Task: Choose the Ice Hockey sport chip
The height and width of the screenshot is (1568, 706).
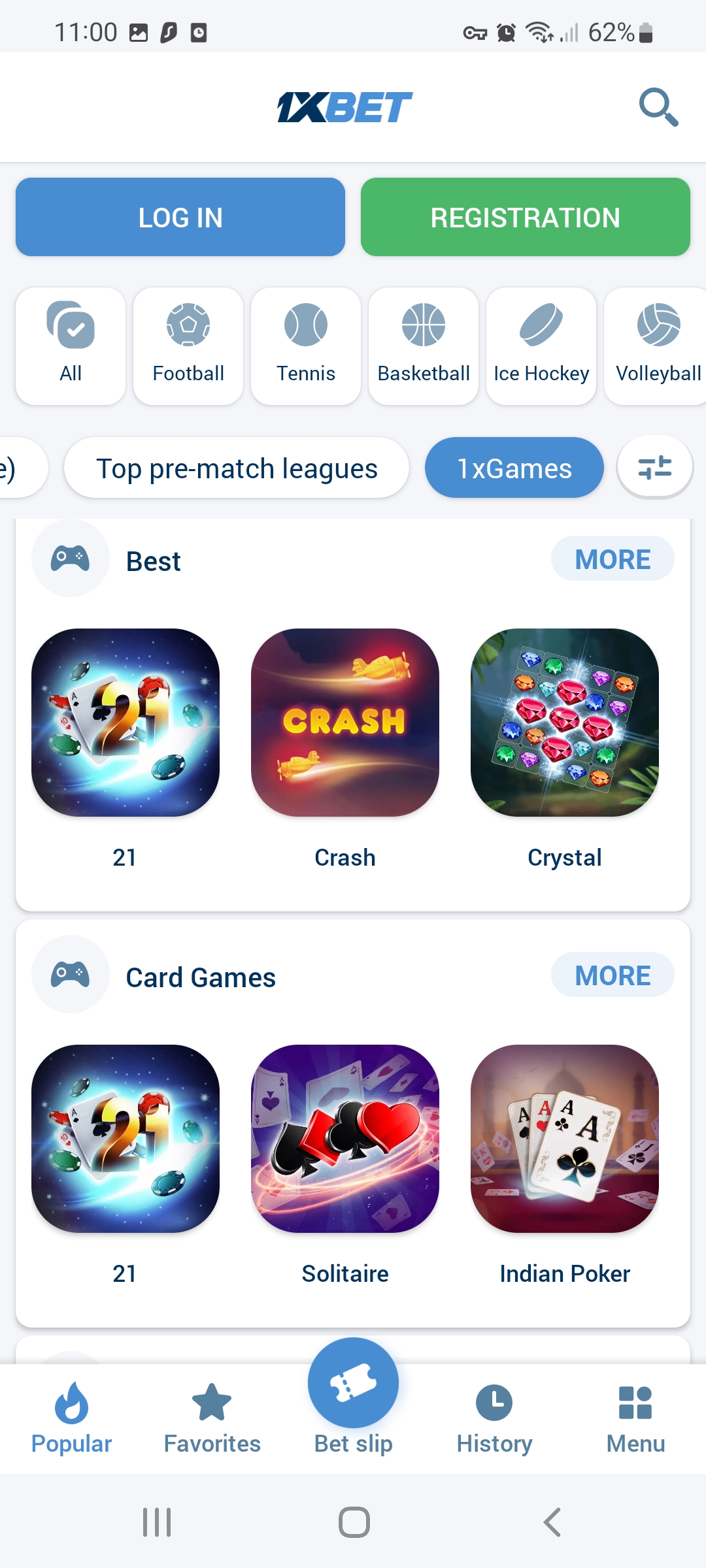Action: [x=541, y=346]
